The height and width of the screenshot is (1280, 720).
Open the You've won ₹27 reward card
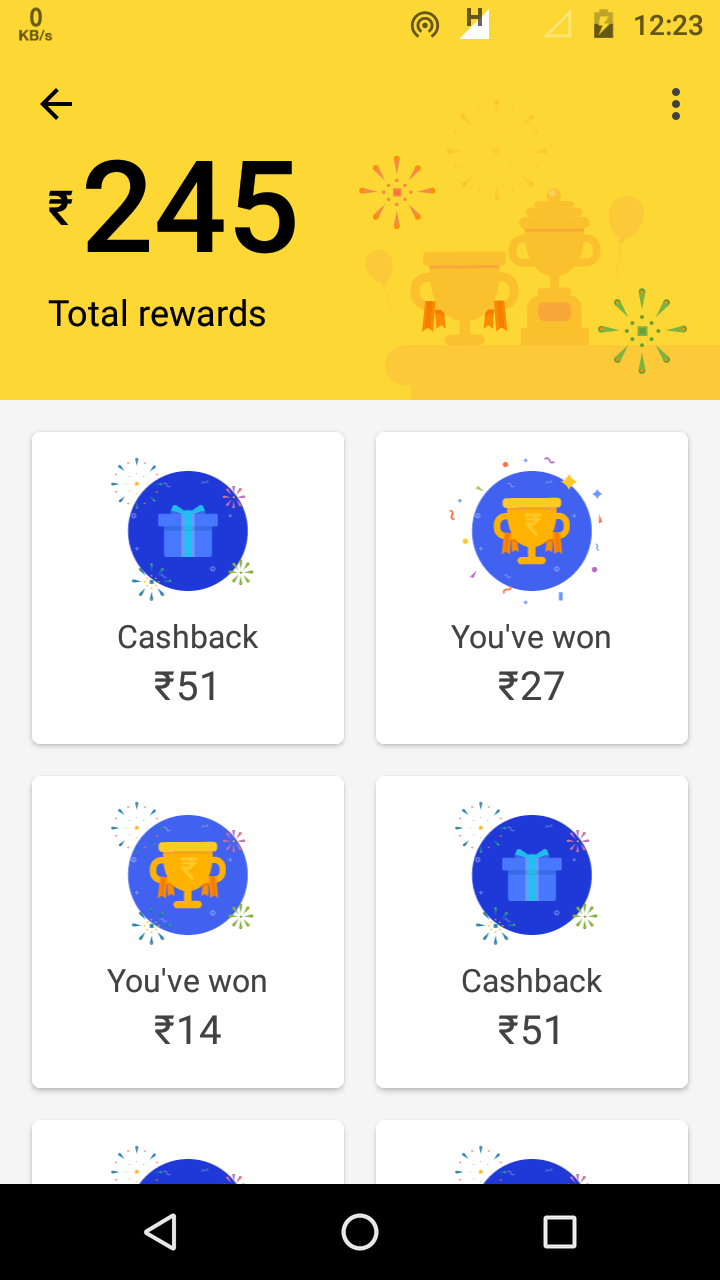point(531,588)
